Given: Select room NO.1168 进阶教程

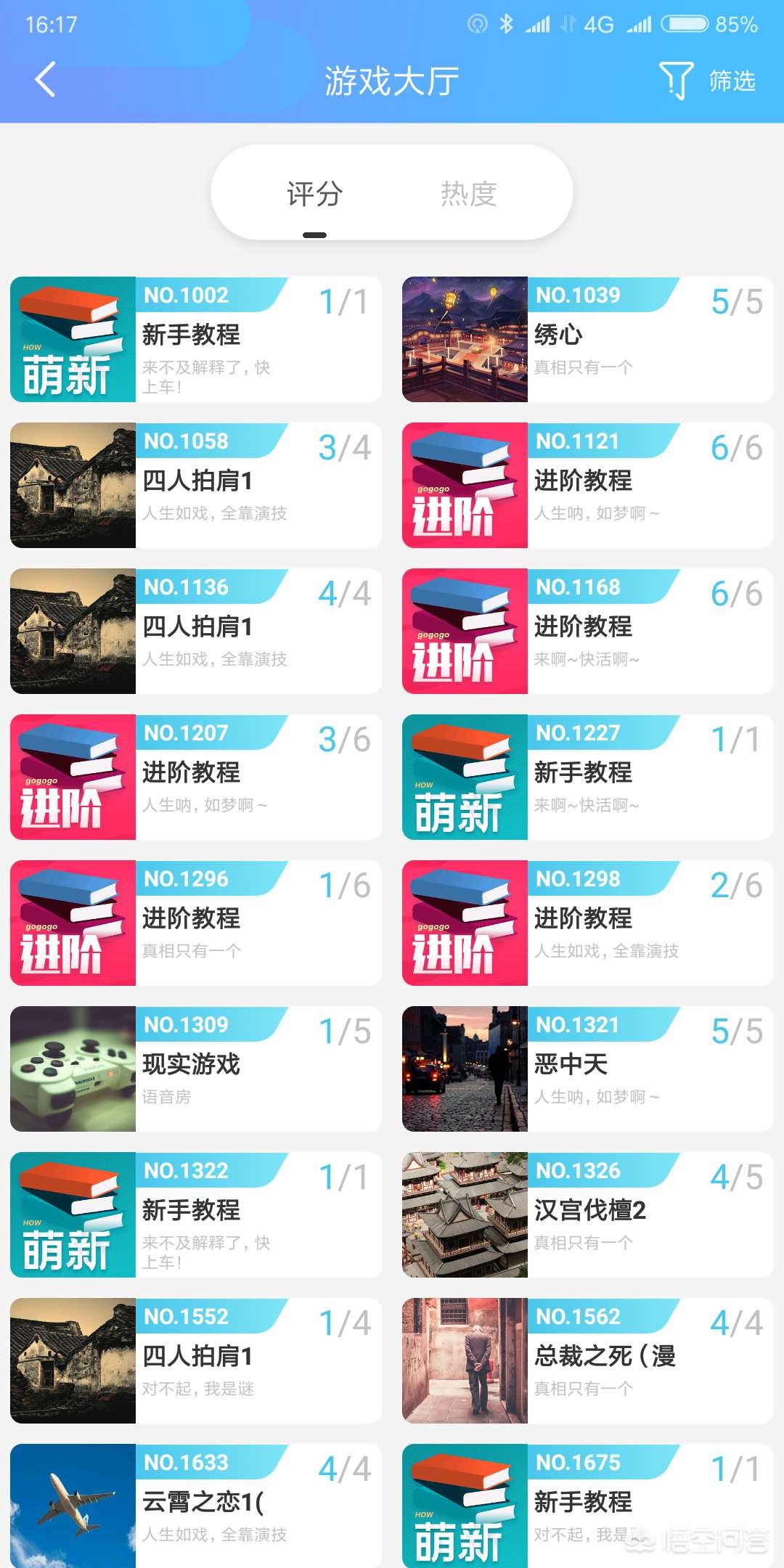Looking at the screenshot, I should (x=588, y=632).
